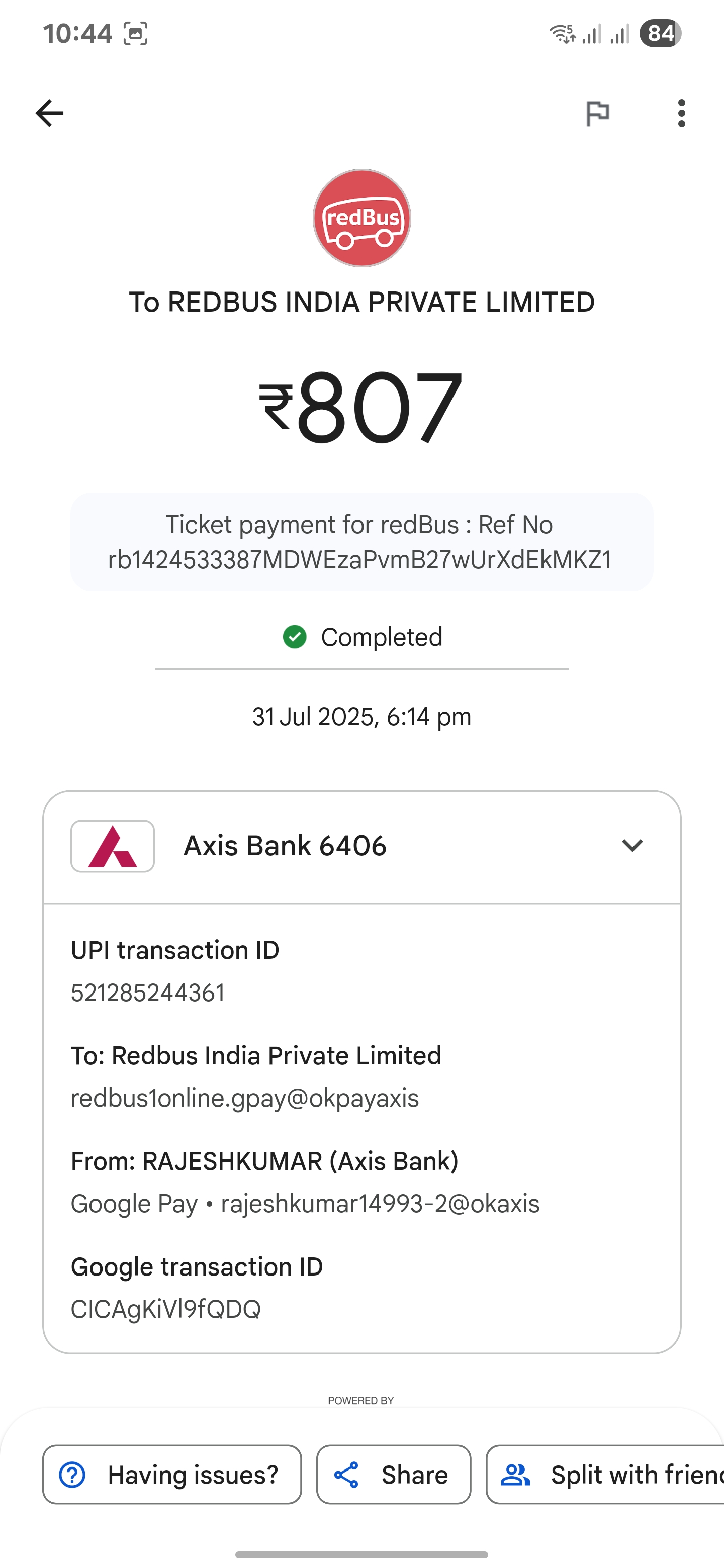Go back using the arrow icon
Viewport: 724px width, 1568px height.
pos(49,113)
